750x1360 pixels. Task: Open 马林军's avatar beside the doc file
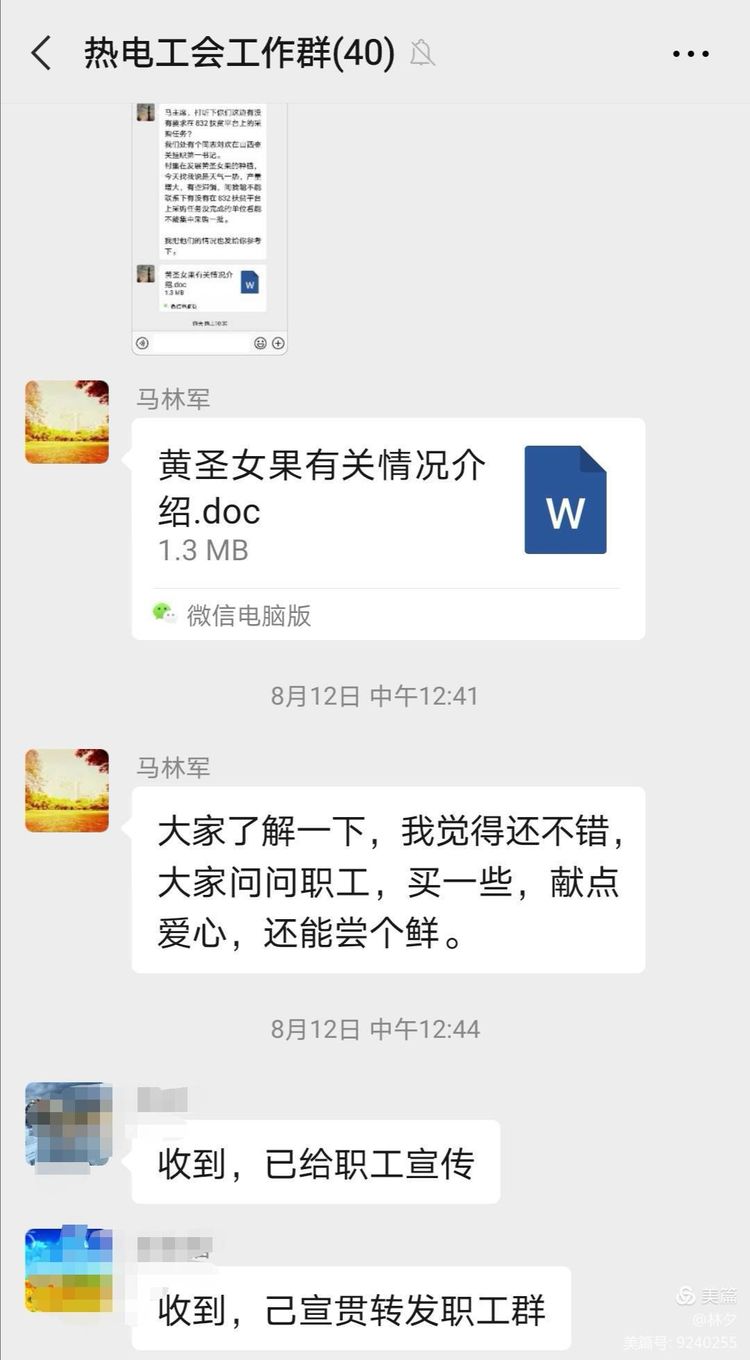tap(67, 421)
